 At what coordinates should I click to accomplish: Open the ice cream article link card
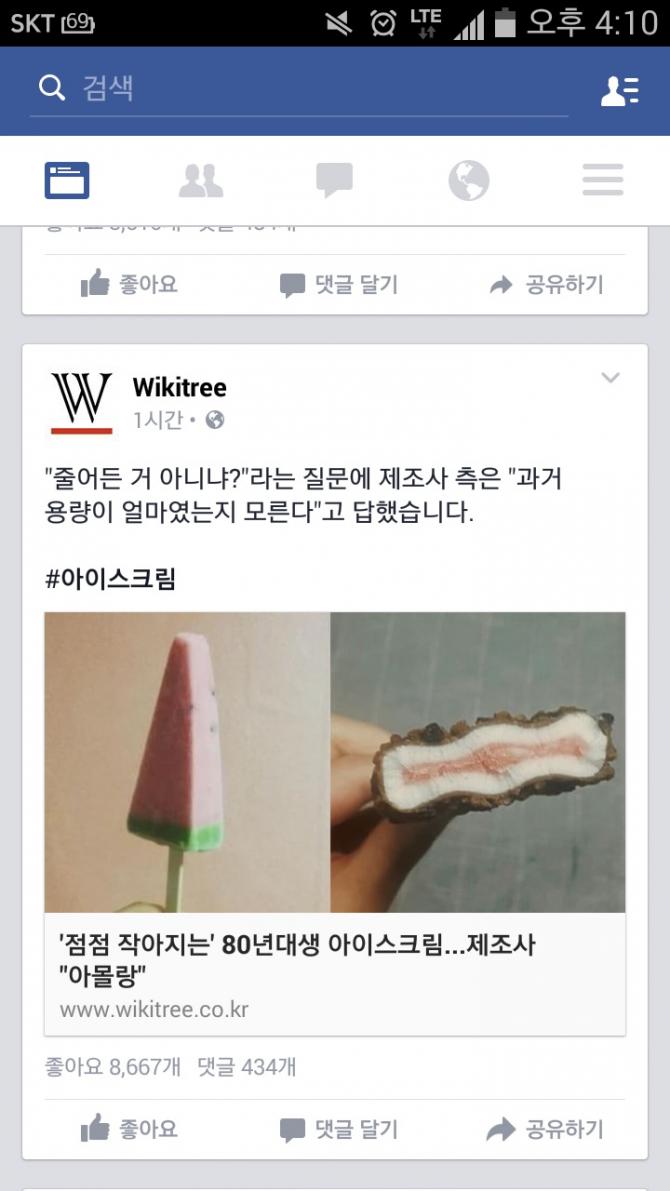[335, 820]
